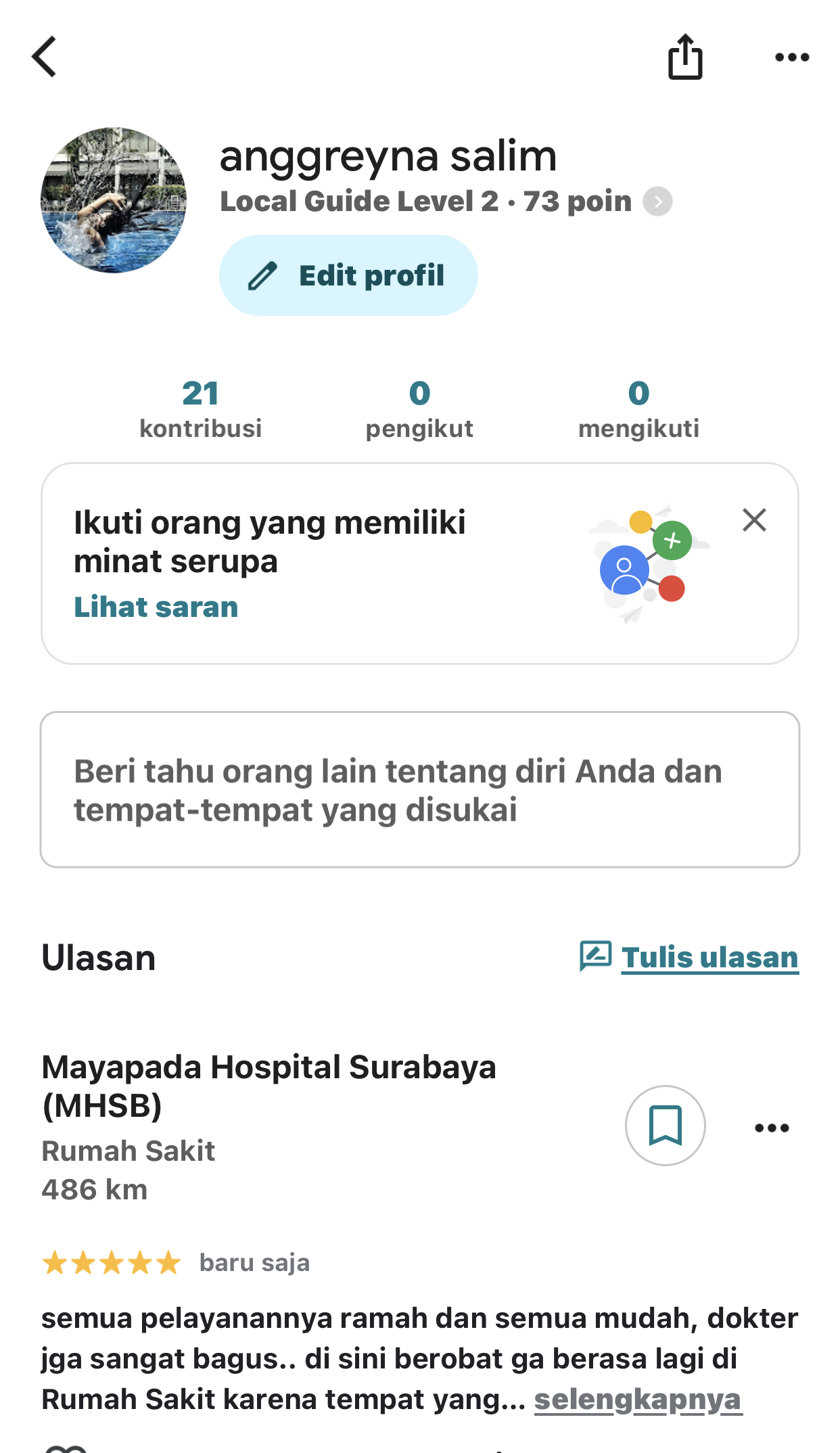840x1453 pixels.
Task: Tap Tulis ulasan to write a review
Action: 689,957
